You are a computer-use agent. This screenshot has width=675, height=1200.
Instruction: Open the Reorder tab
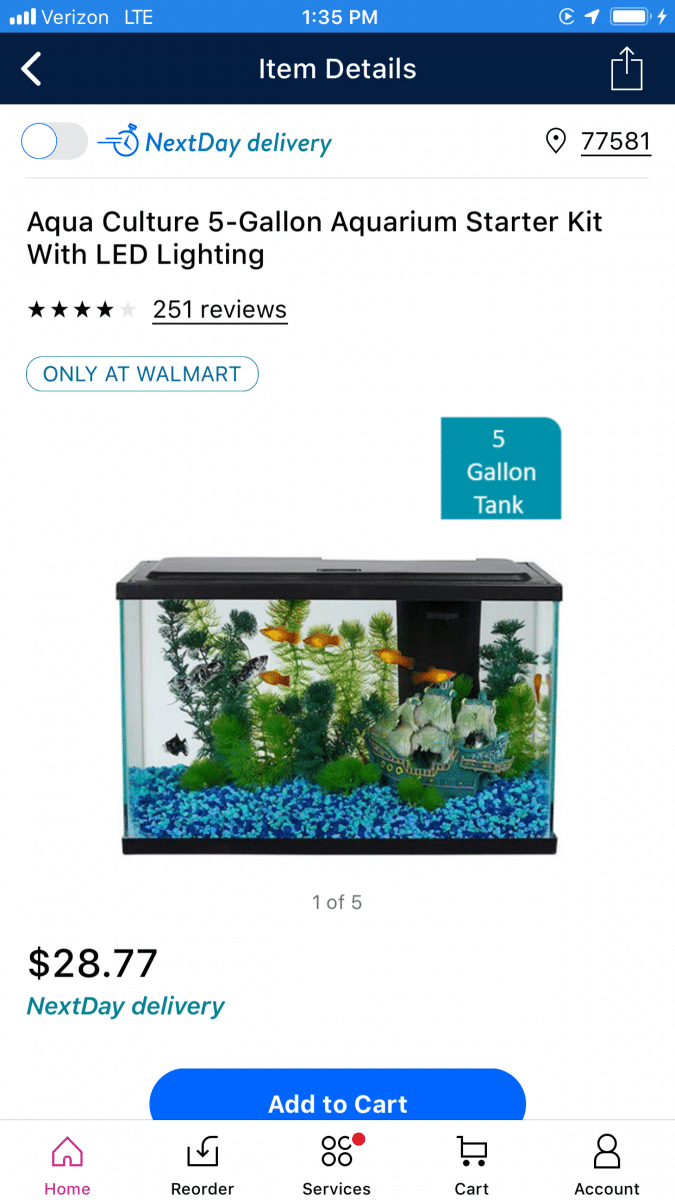202,1165
